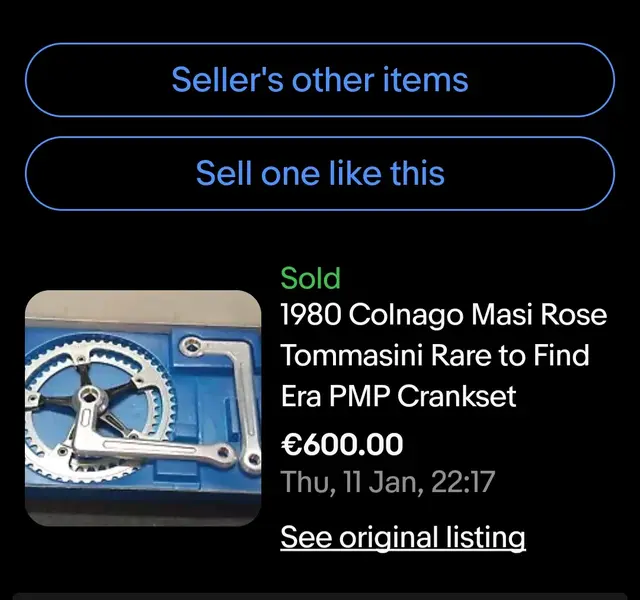Open Seller's other items

coord(320,80)
